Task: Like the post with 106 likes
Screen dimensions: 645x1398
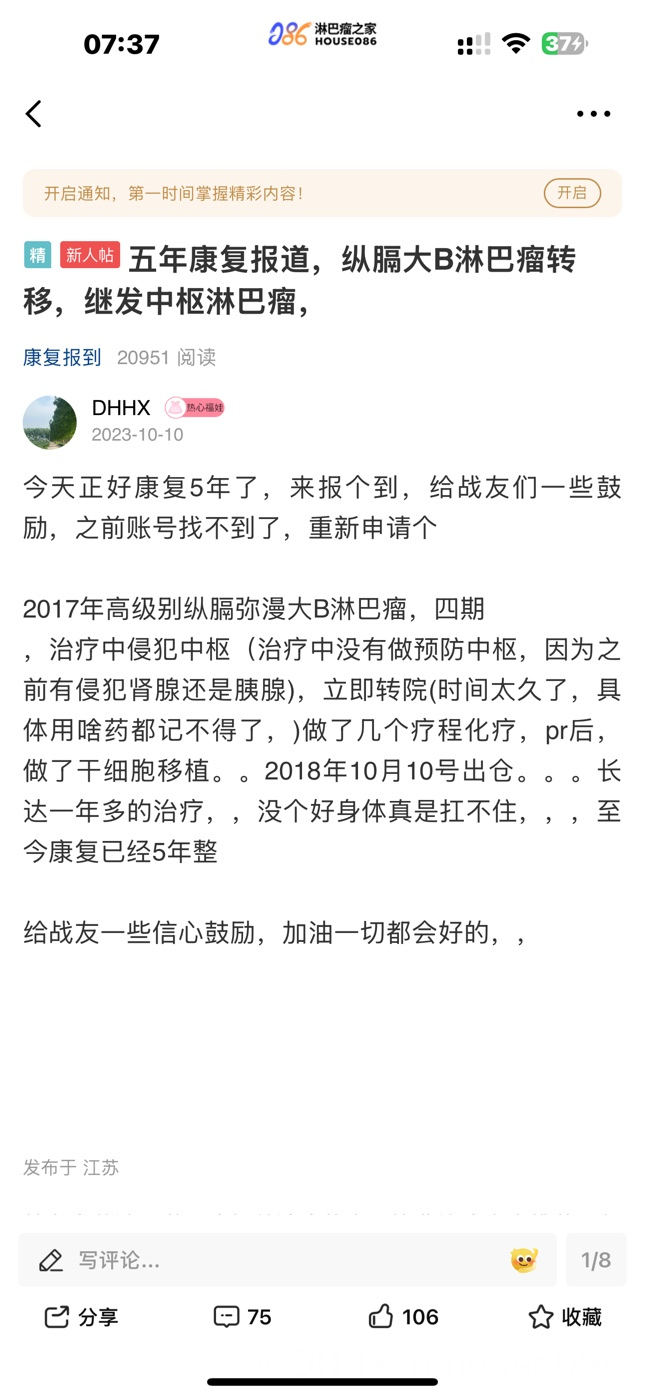Action: click(403, 1317)
